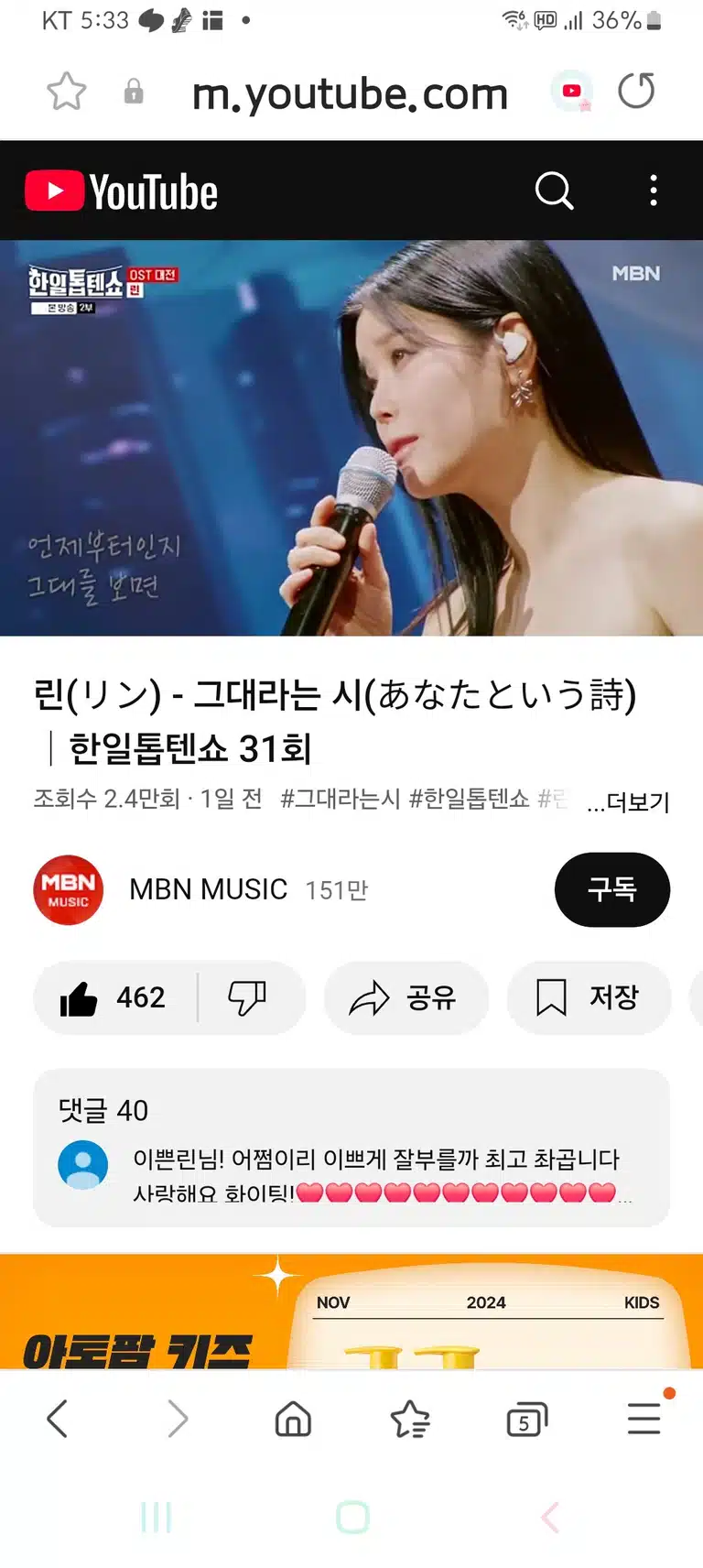Save the video with 저장
The height and width of the screenshot is (1568, 703).
(589, 997)
